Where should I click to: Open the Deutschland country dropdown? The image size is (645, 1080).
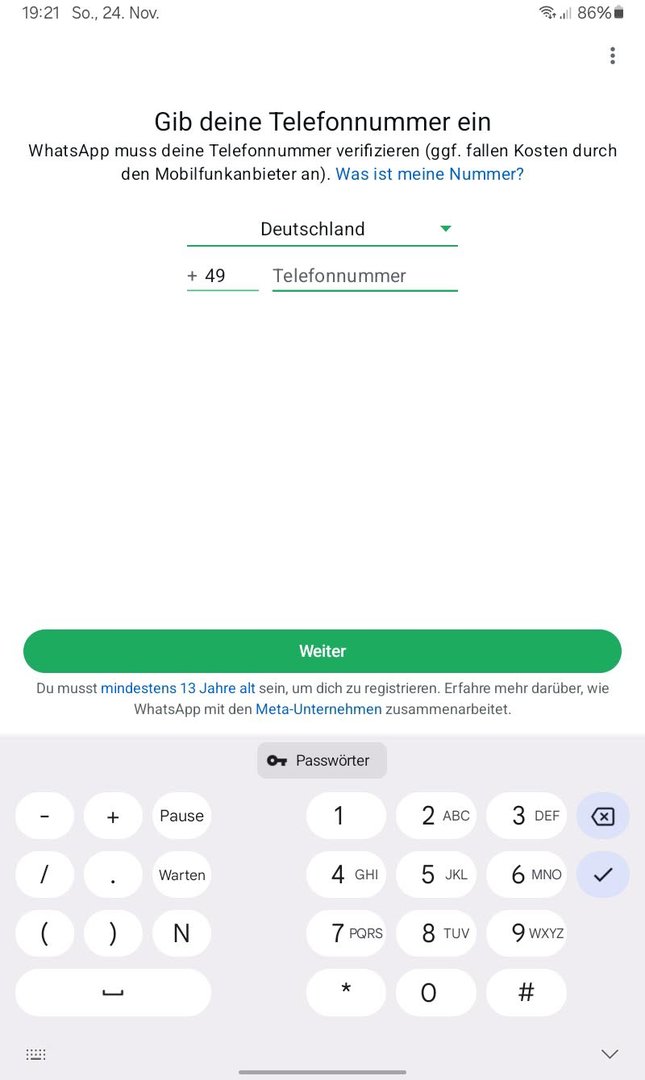coord(322,229)
